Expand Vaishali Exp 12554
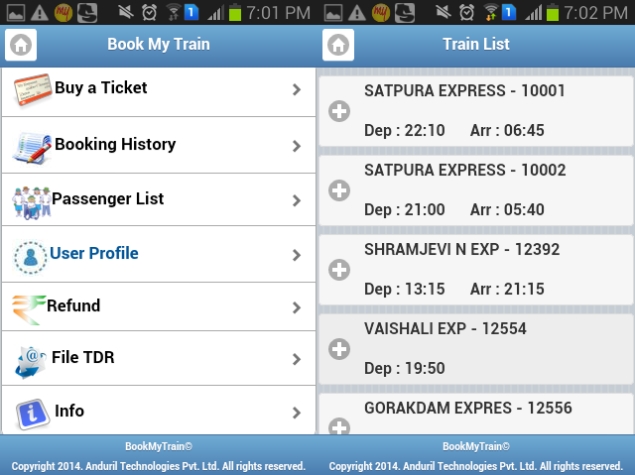635x475 pixels. tap(340, 348)
